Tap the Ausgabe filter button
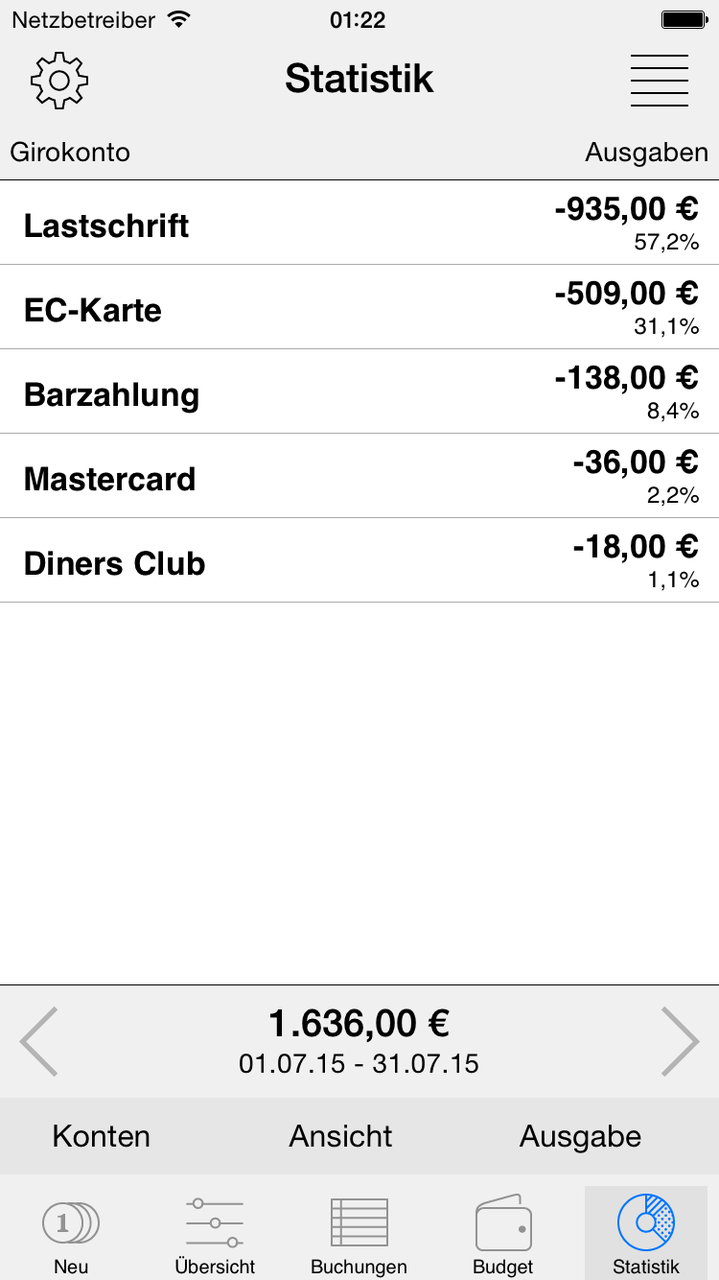This screenshot has width=719, height=1280. click(x=580, y=1136)
